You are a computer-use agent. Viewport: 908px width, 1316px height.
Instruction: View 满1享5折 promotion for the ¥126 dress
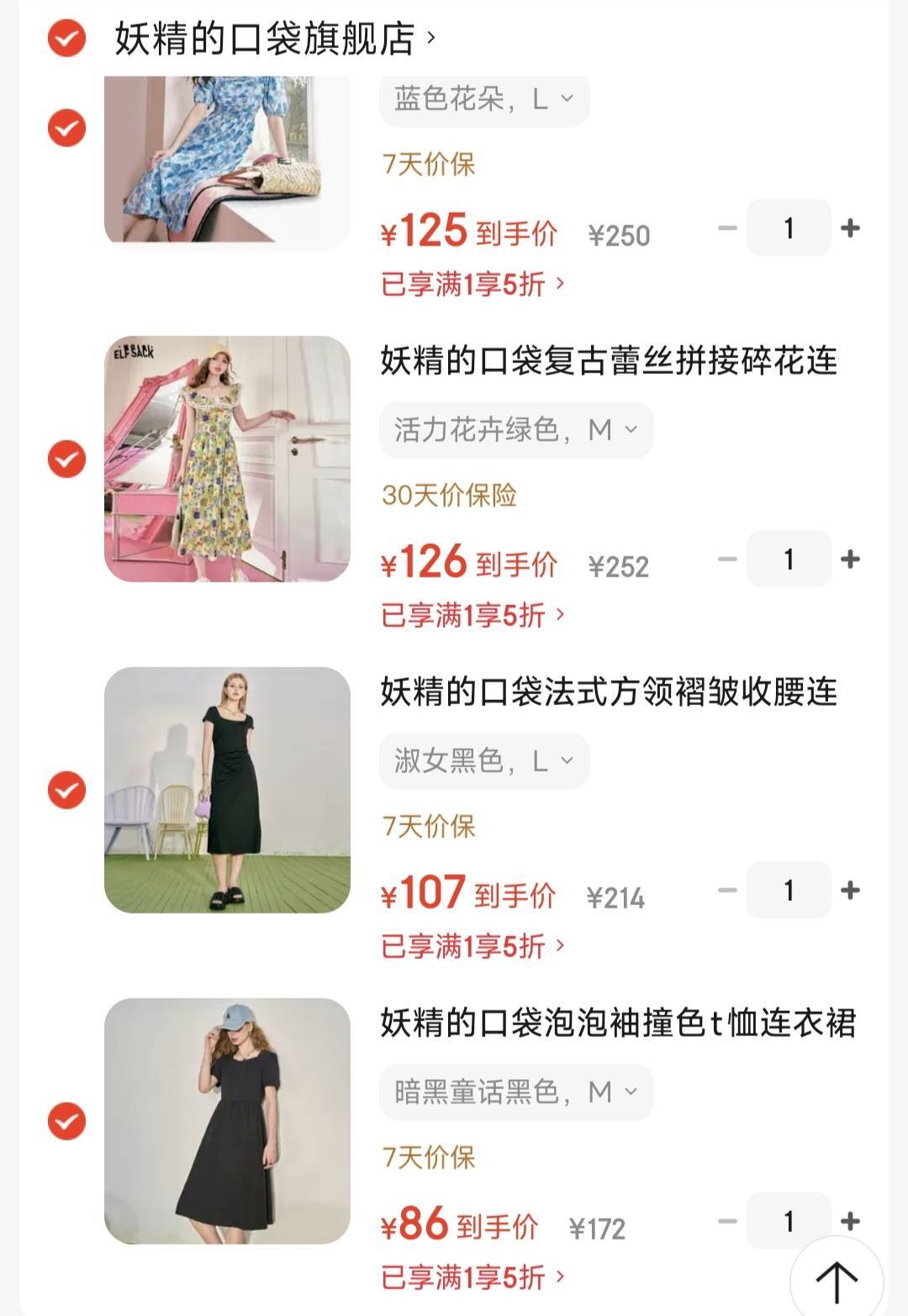[x=472, y=615]
